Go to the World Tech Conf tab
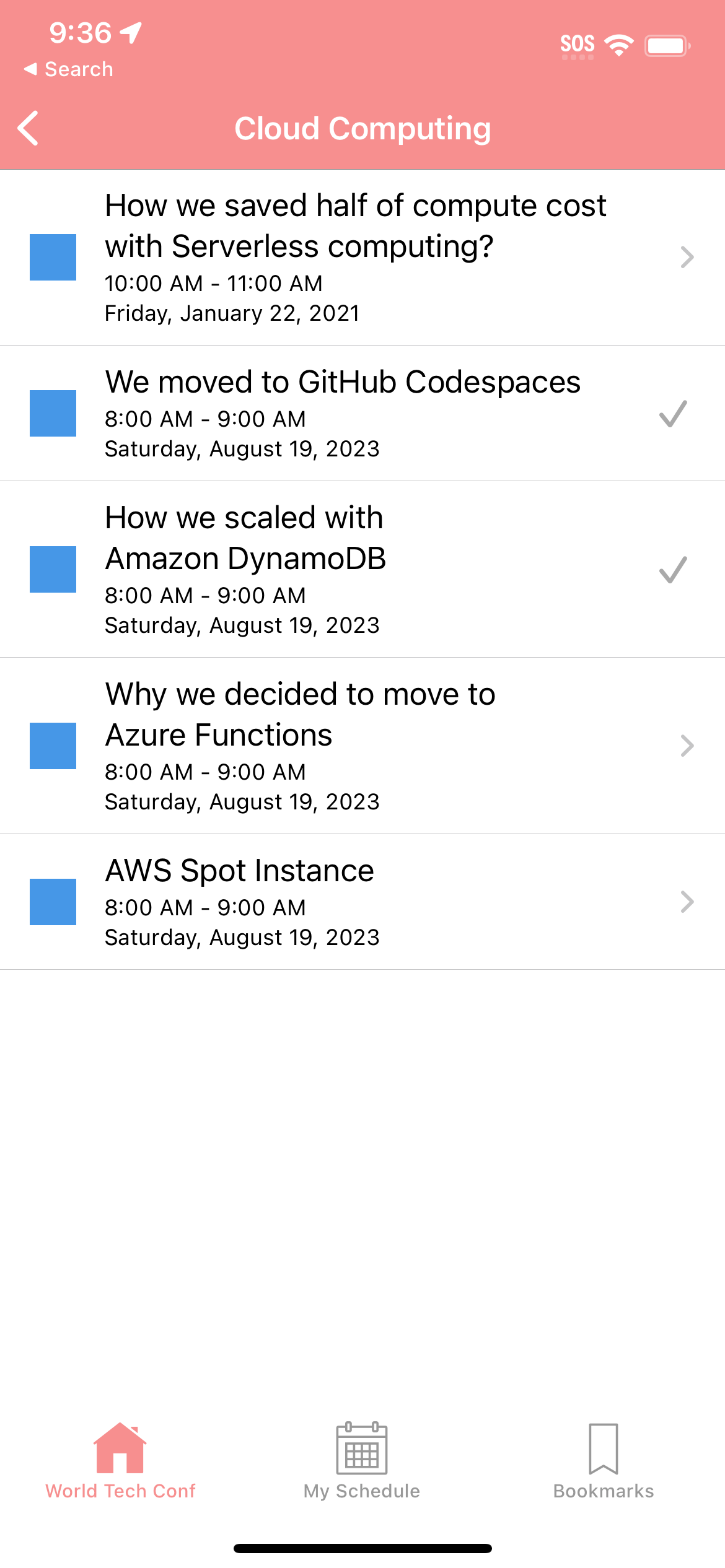 pyautogui.click(x=120, y=1461)
